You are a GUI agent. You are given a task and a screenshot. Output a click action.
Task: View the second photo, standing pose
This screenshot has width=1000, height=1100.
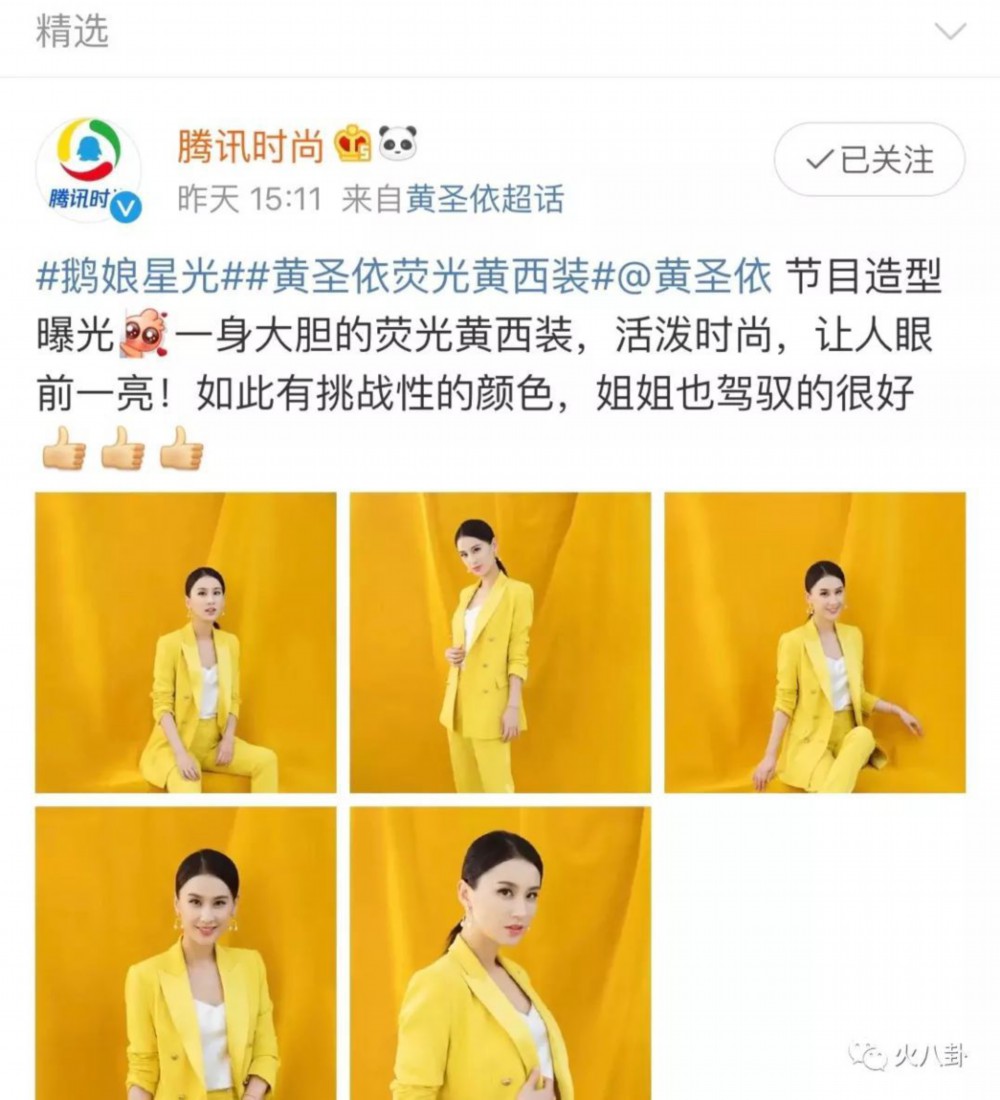(500, 642)
